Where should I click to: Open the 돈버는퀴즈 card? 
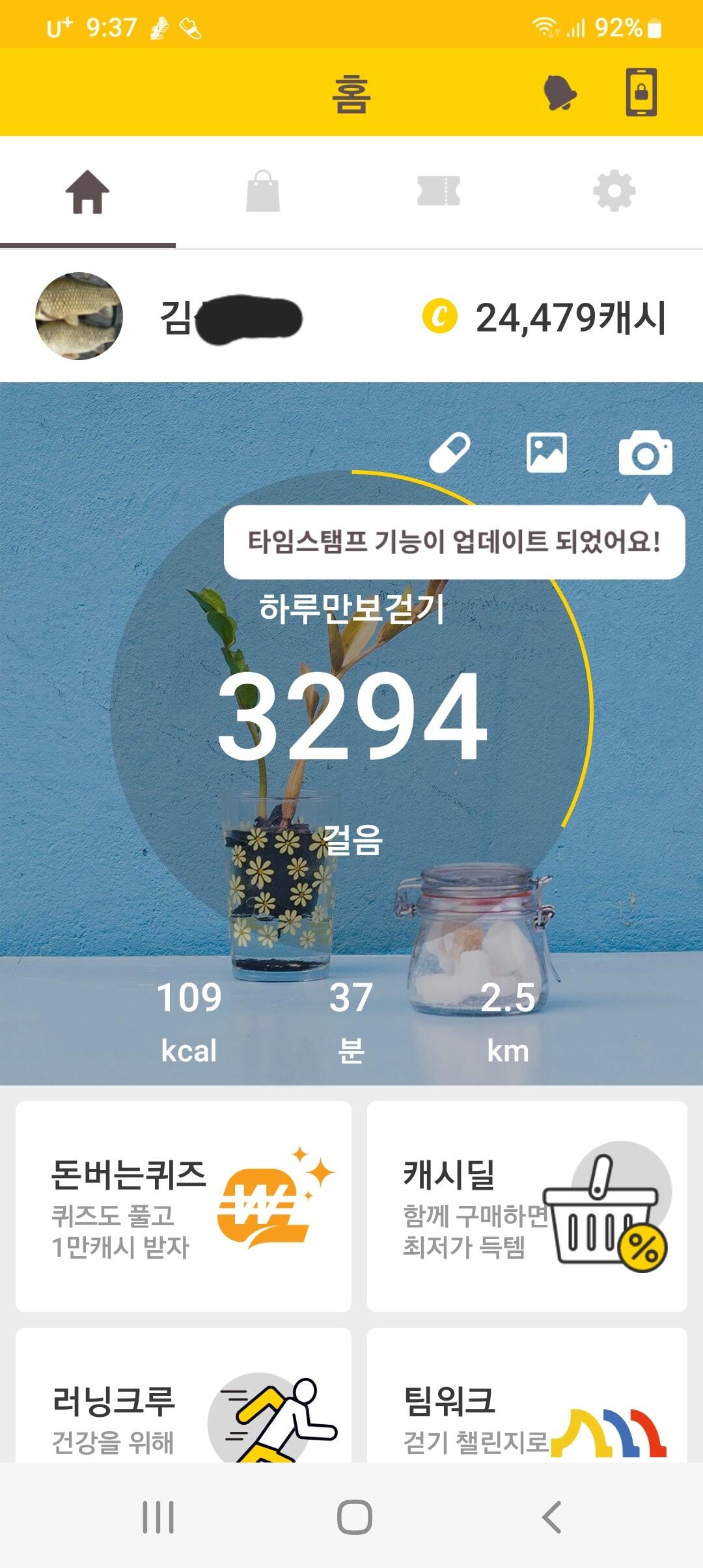184,1206
